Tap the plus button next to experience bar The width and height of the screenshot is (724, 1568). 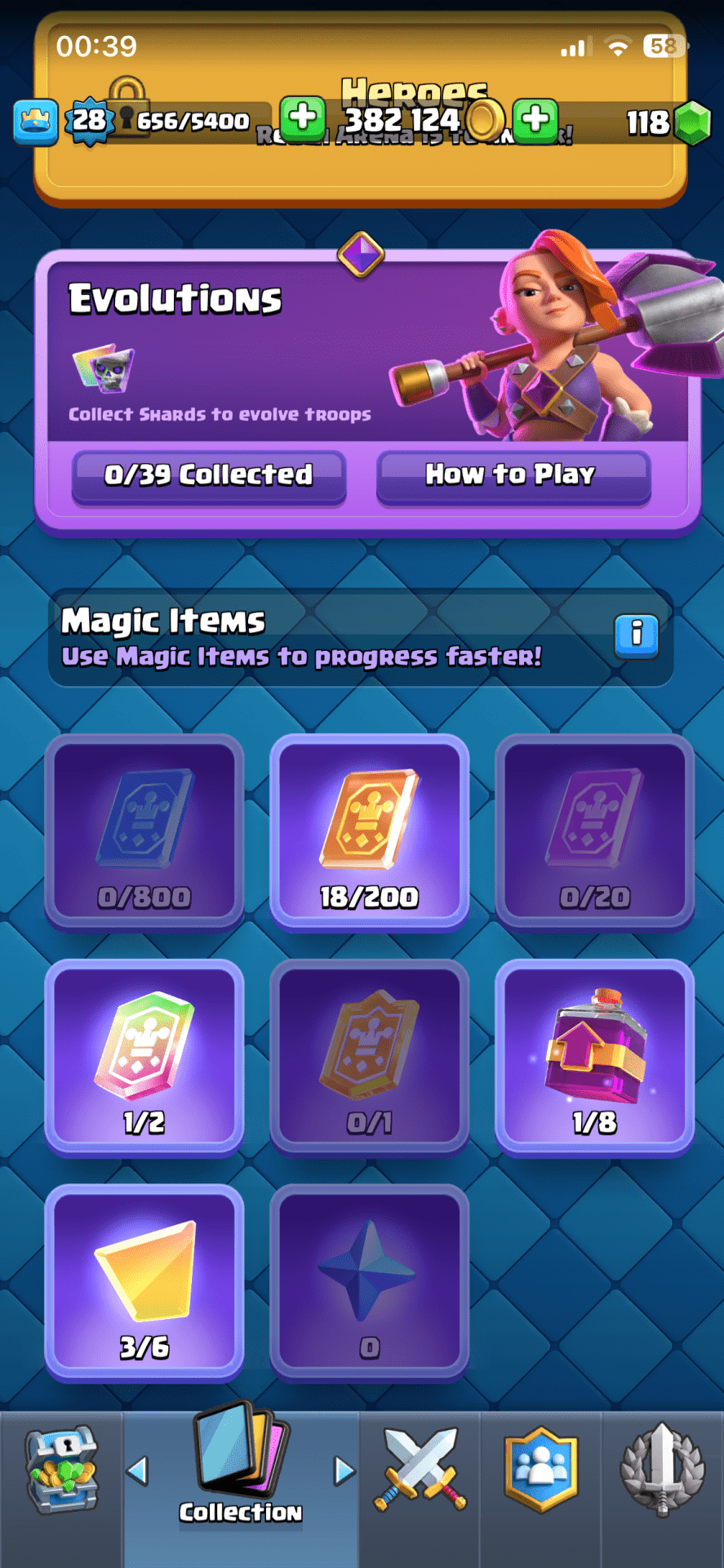click(303, 118)
